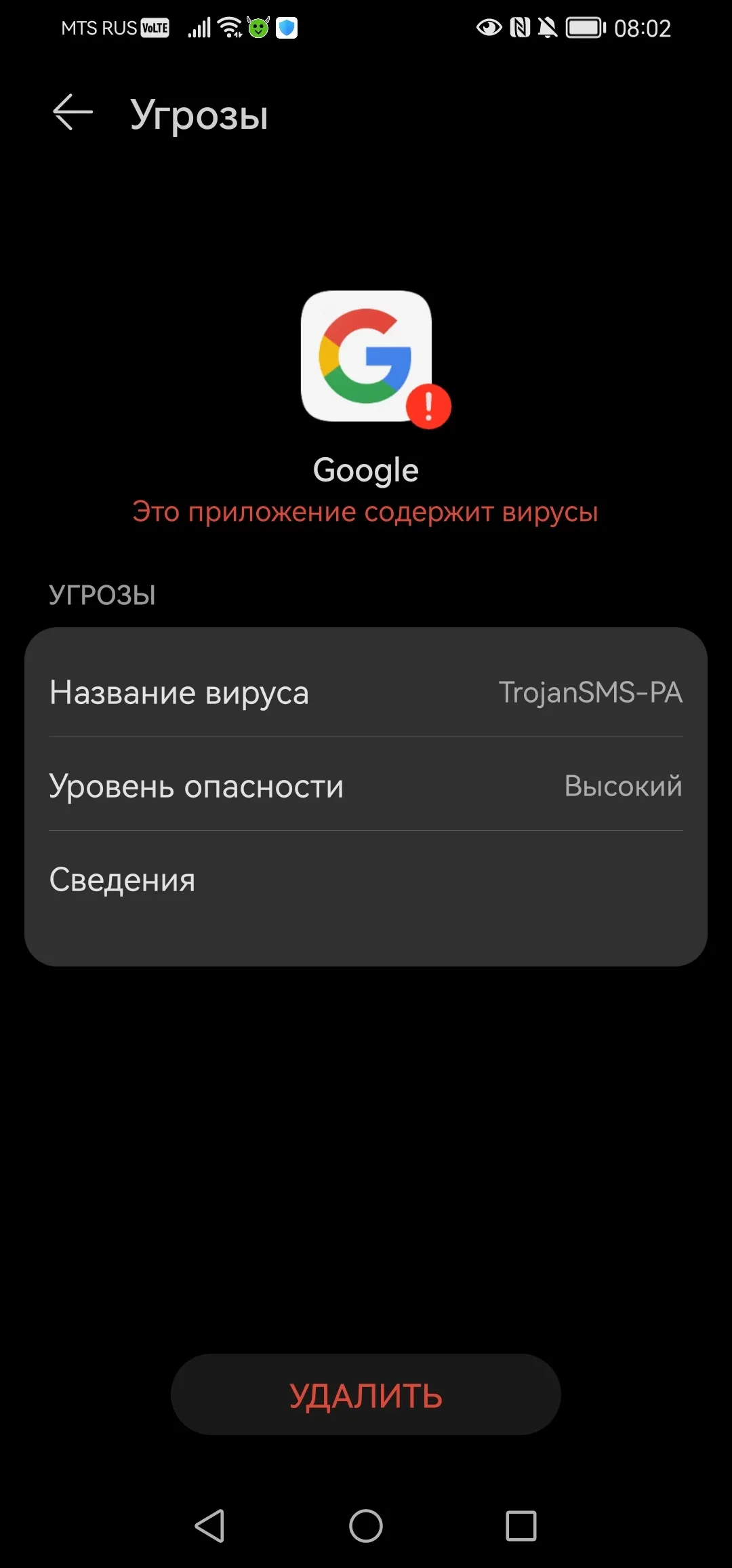
Task: Tap the system home button
Action: [x=366, y=1526]
